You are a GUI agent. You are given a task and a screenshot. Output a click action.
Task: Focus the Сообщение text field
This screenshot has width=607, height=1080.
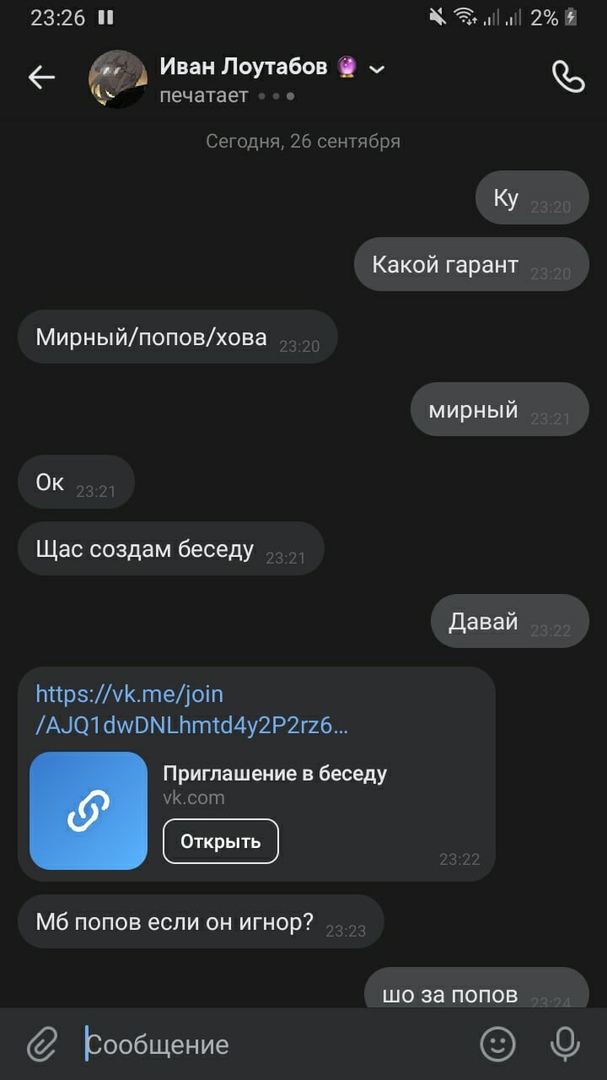[270, 1045]
